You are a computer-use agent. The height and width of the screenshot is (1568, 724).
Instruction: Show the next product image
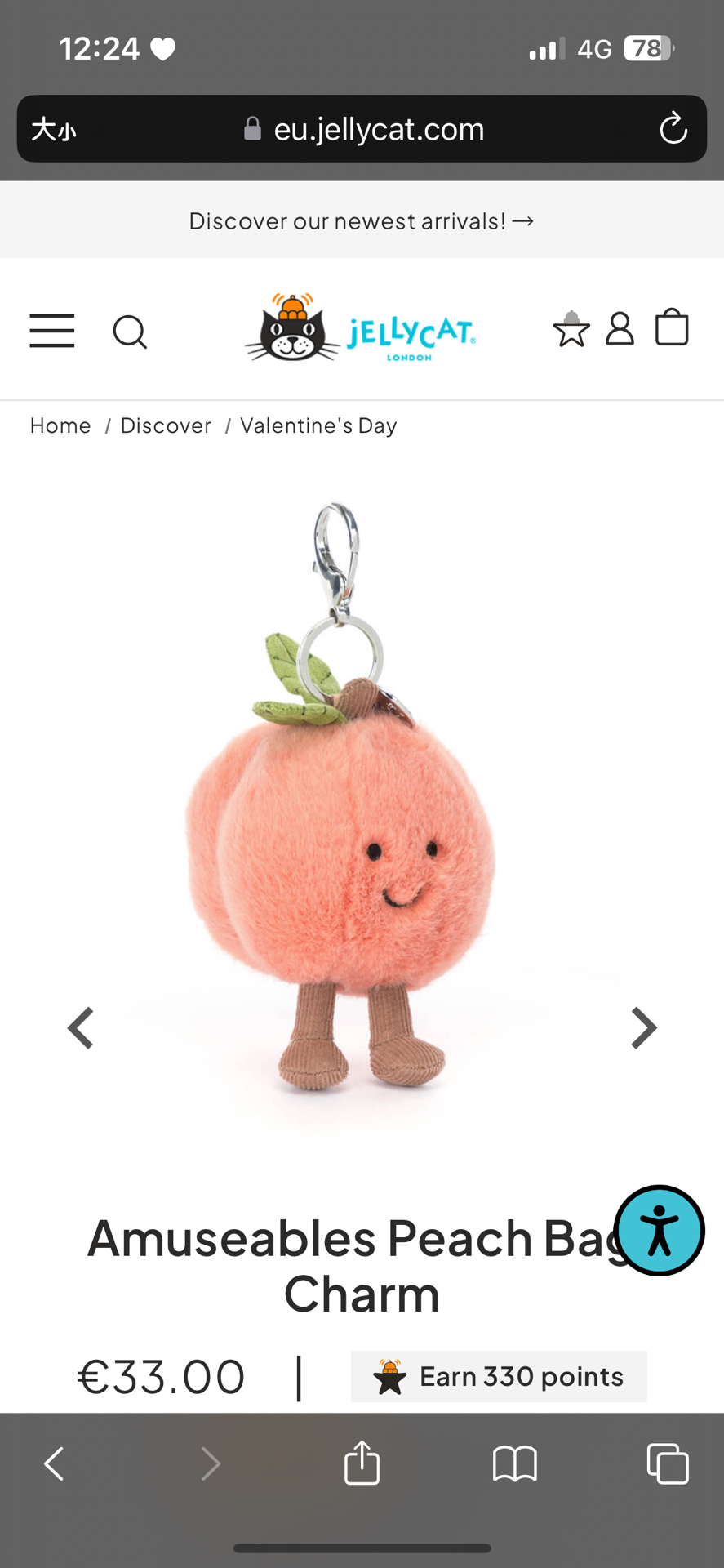coord(643,1028)
